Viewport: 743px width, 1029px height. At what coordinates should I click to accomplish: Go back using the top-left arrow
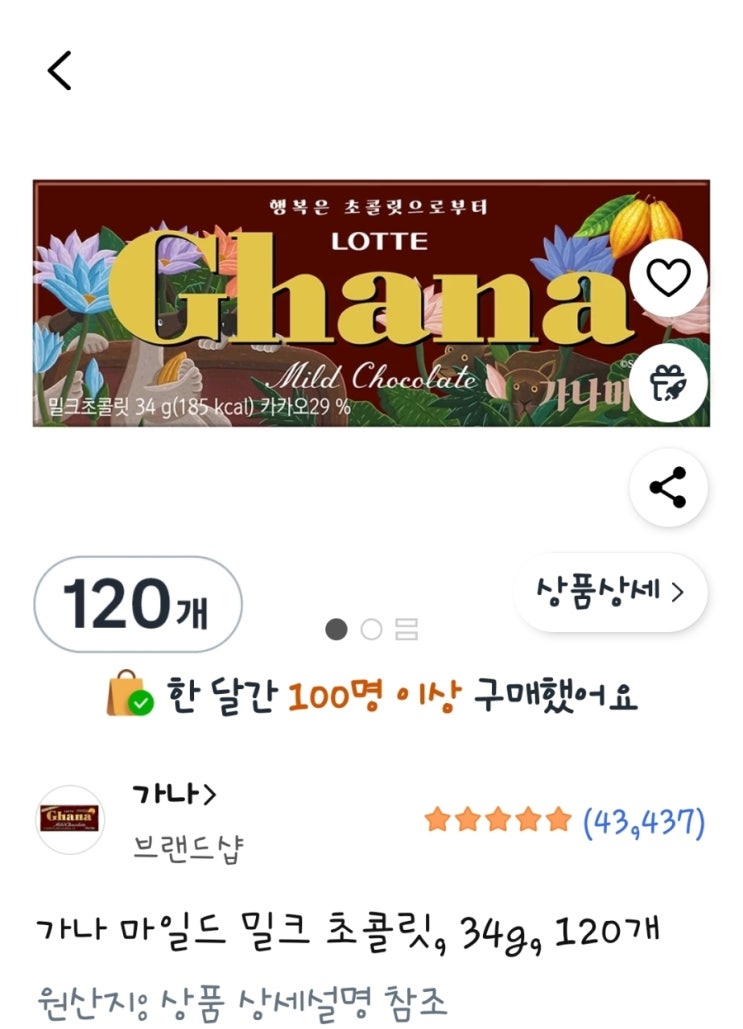60,71
